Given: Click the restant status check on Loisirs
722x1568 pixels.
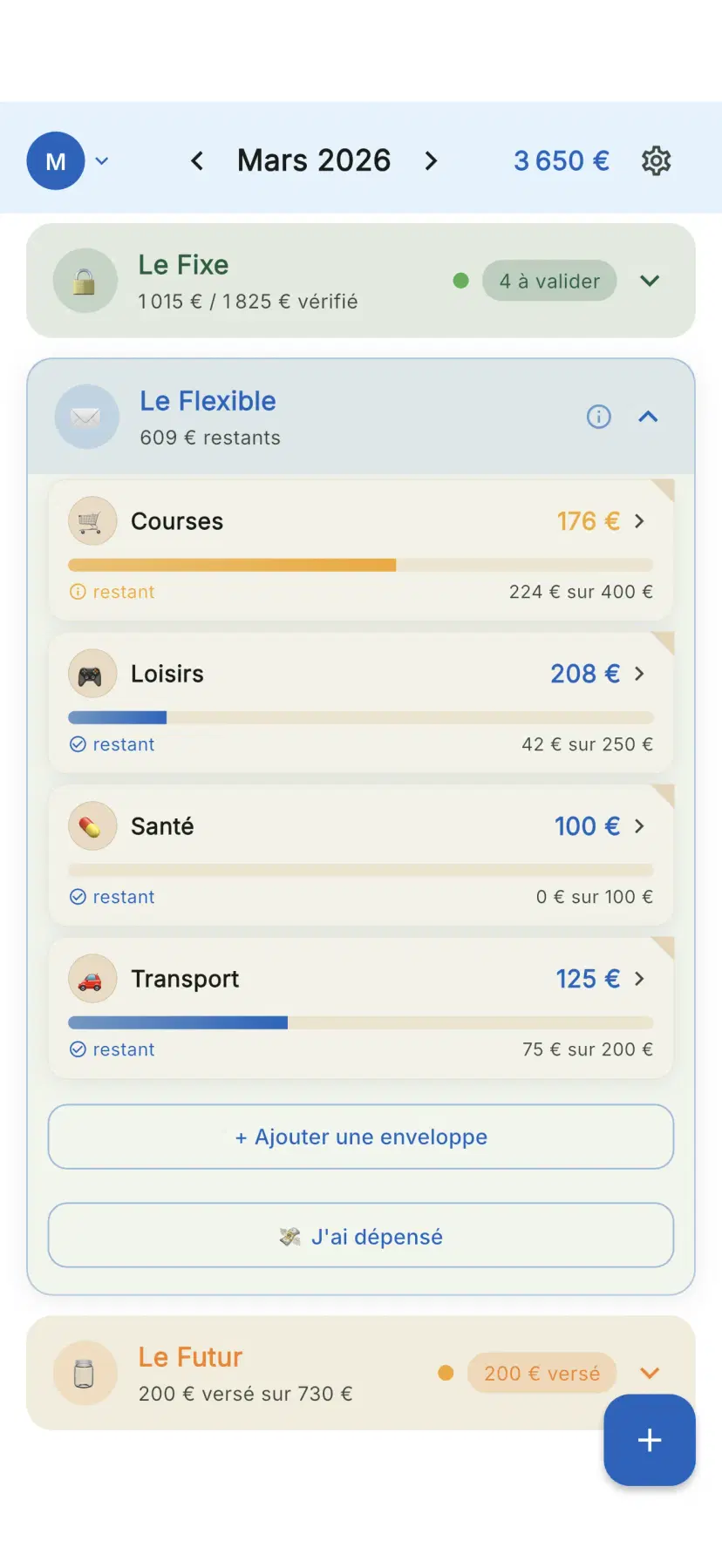Looking at the screenshot, I should coord(76,744).
